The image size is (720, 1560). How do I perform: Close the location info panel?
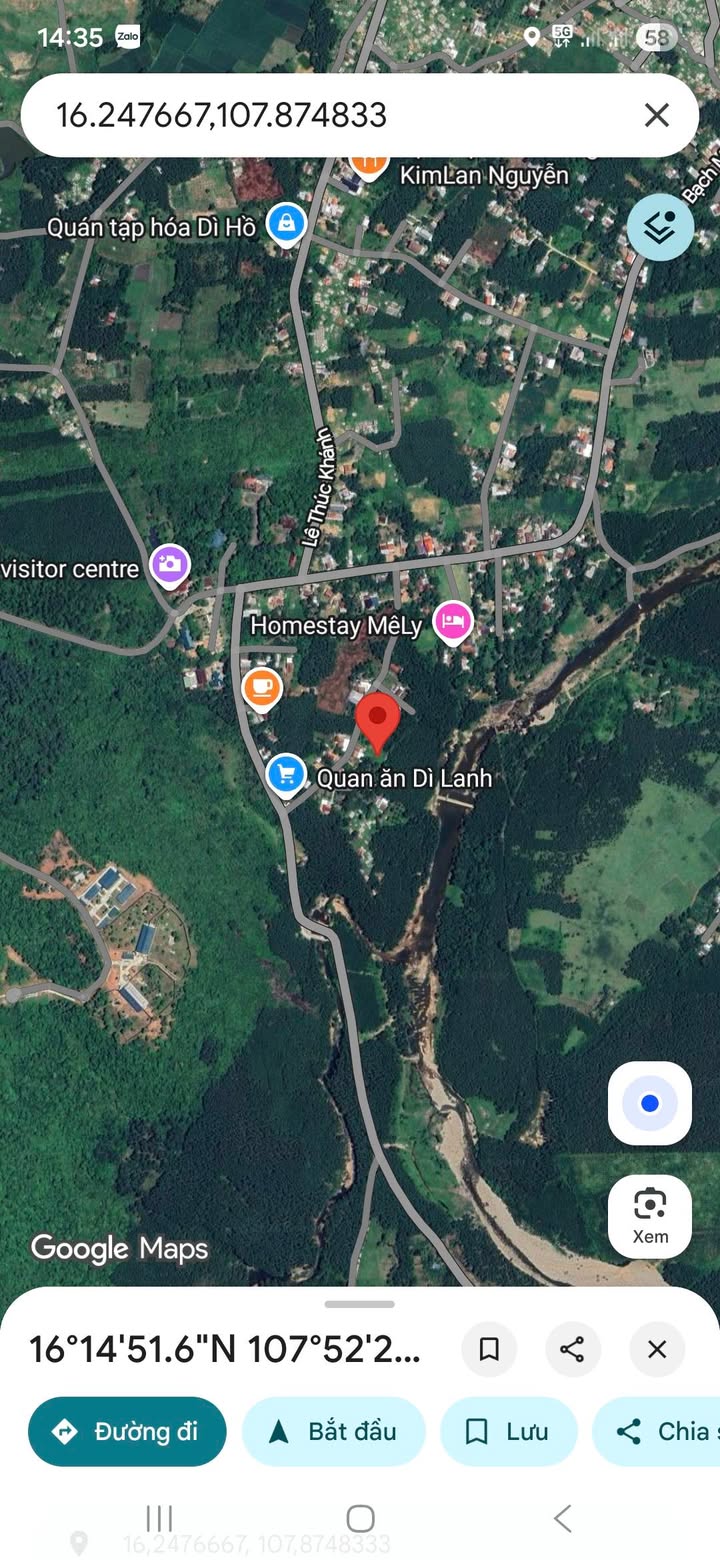[657, 1350]
